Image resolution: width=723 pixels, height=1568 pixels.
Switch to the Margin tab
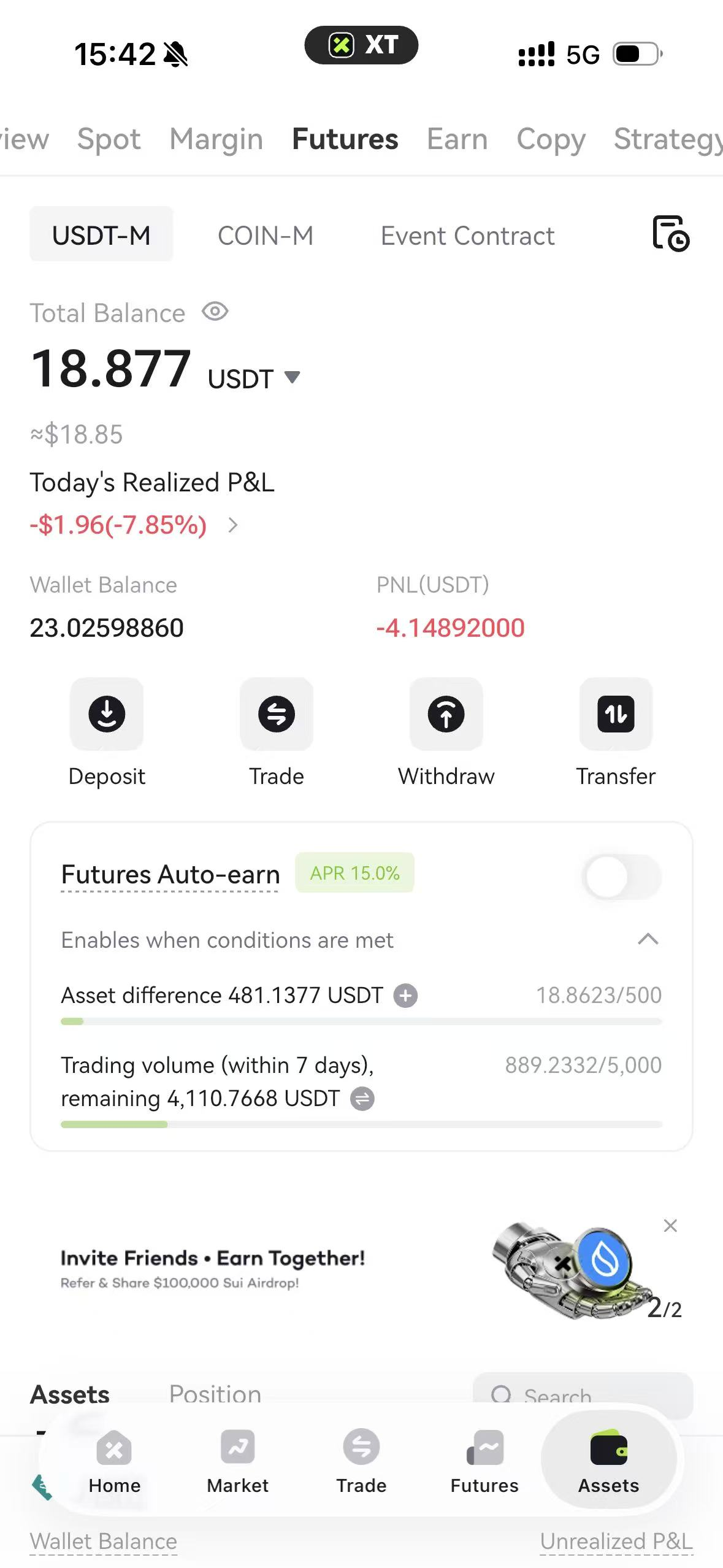[216, 139]
